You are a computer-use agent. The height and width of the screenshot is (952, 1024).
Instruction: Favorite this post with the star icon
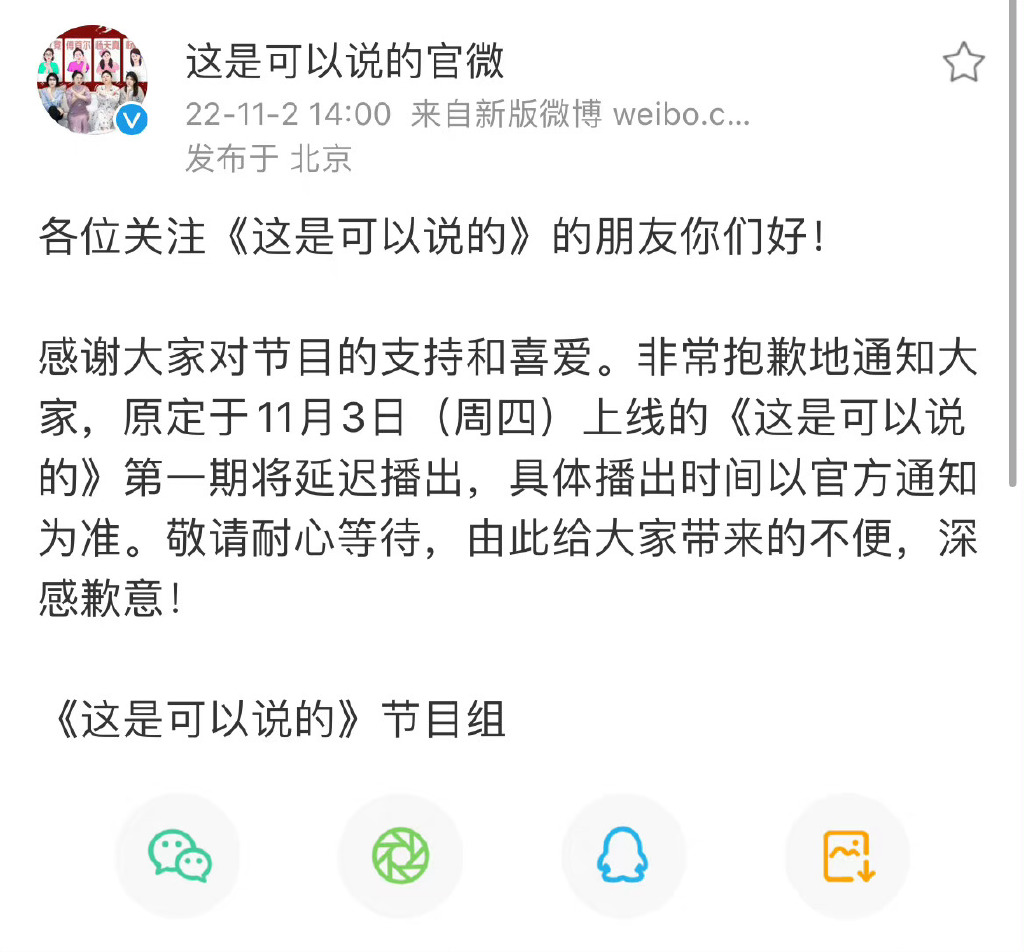pyautogui.click(x=963, y=64)
